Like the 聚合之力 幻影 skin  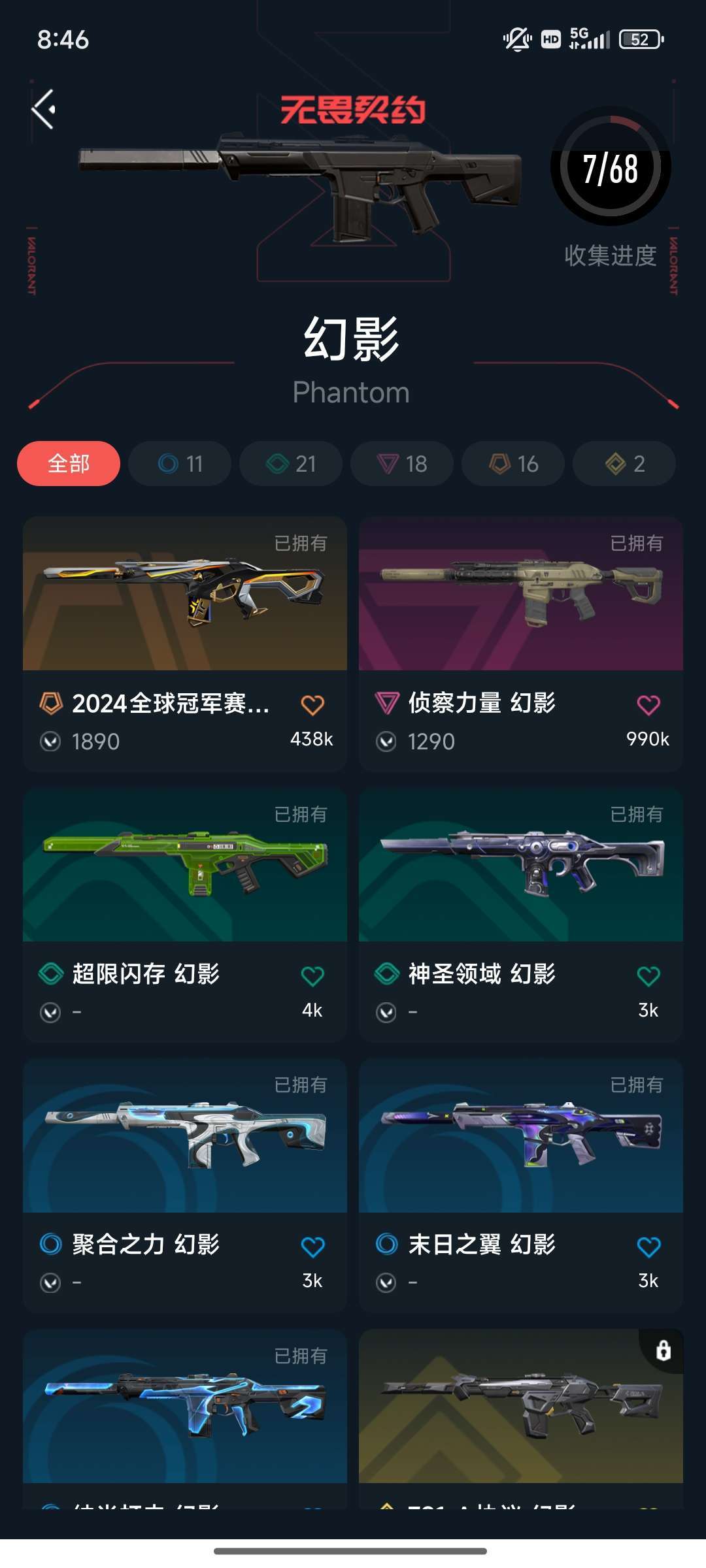312,1247
